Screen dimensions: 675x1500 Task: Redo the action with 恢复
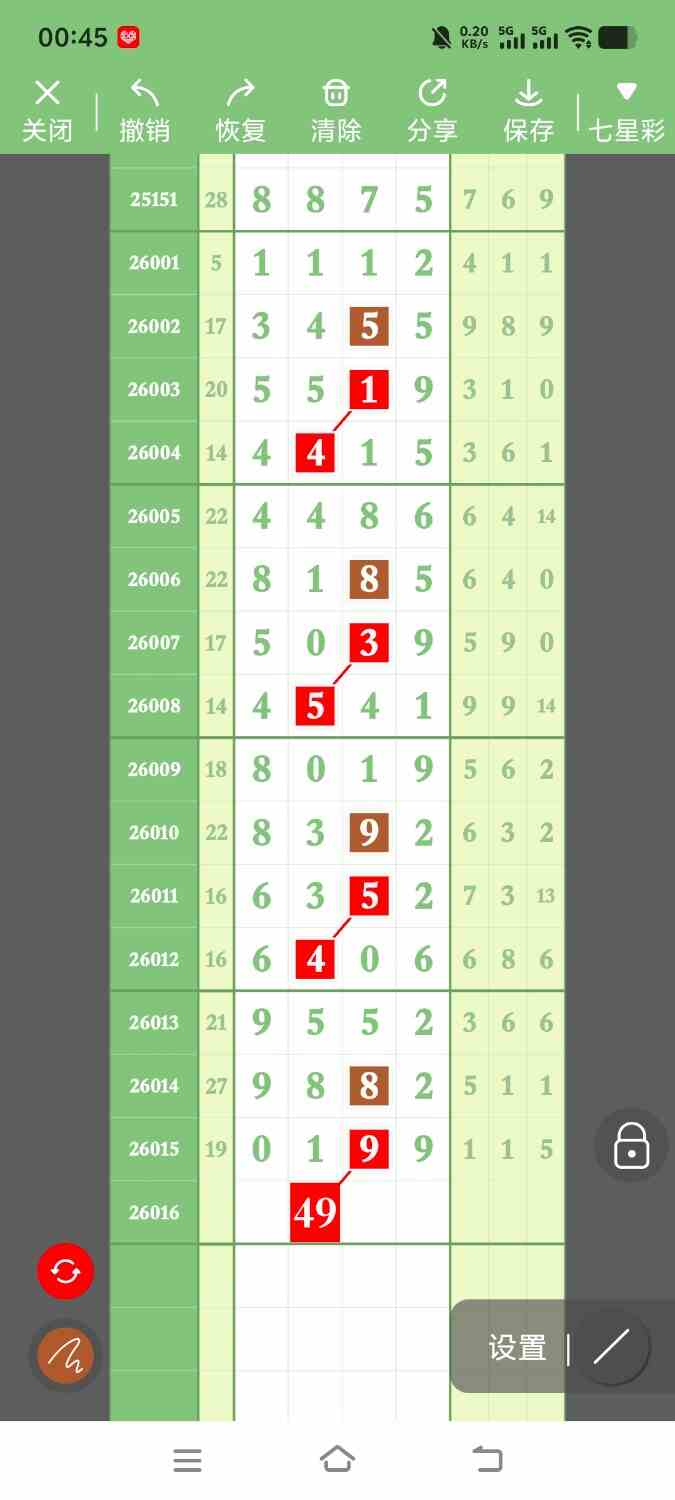240,110
